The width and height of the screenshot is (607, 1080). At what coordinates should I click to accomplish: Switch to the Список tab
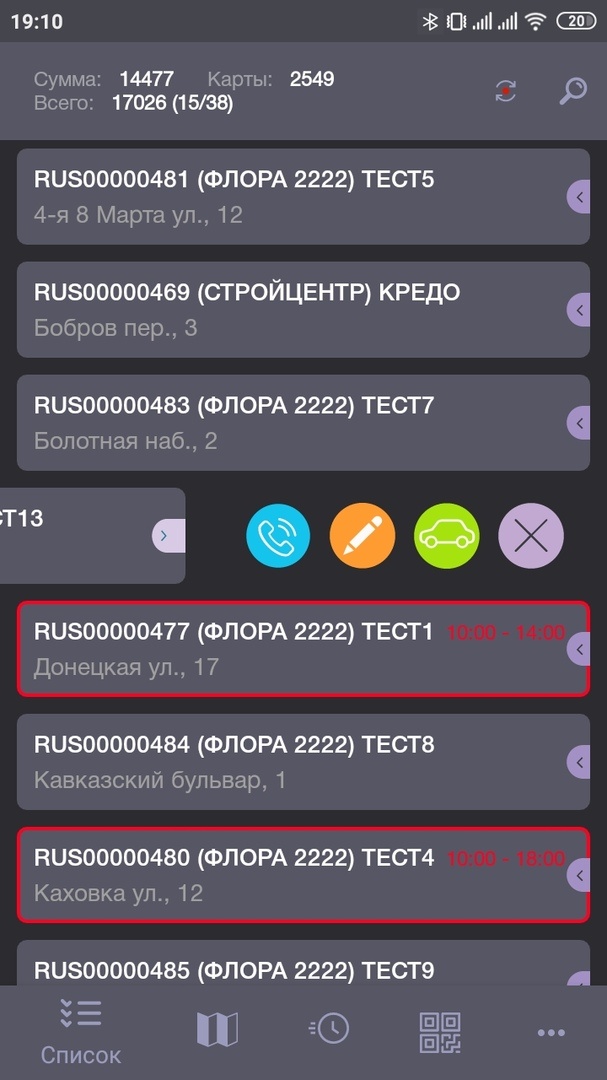pyautogui.click(x=81, y=1032)
